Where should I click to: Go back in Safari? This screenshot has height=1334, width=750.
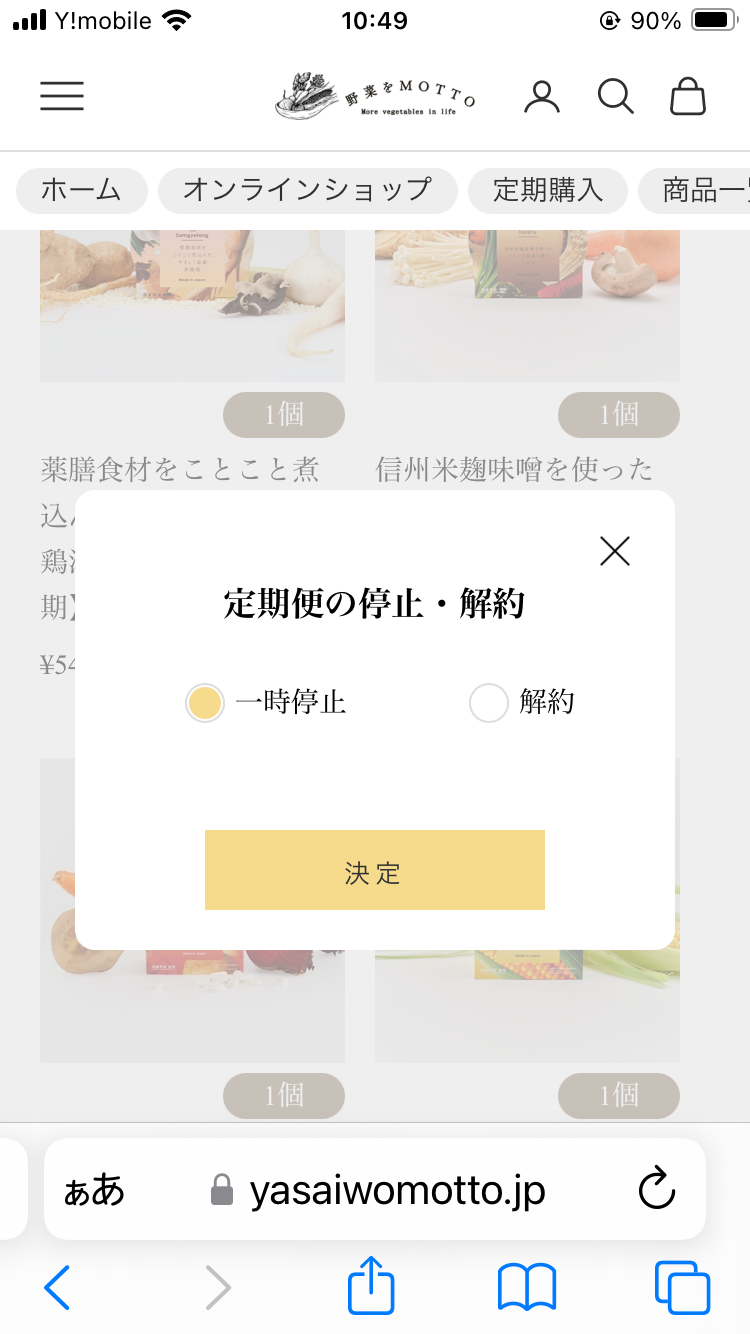coord(57,1287)
